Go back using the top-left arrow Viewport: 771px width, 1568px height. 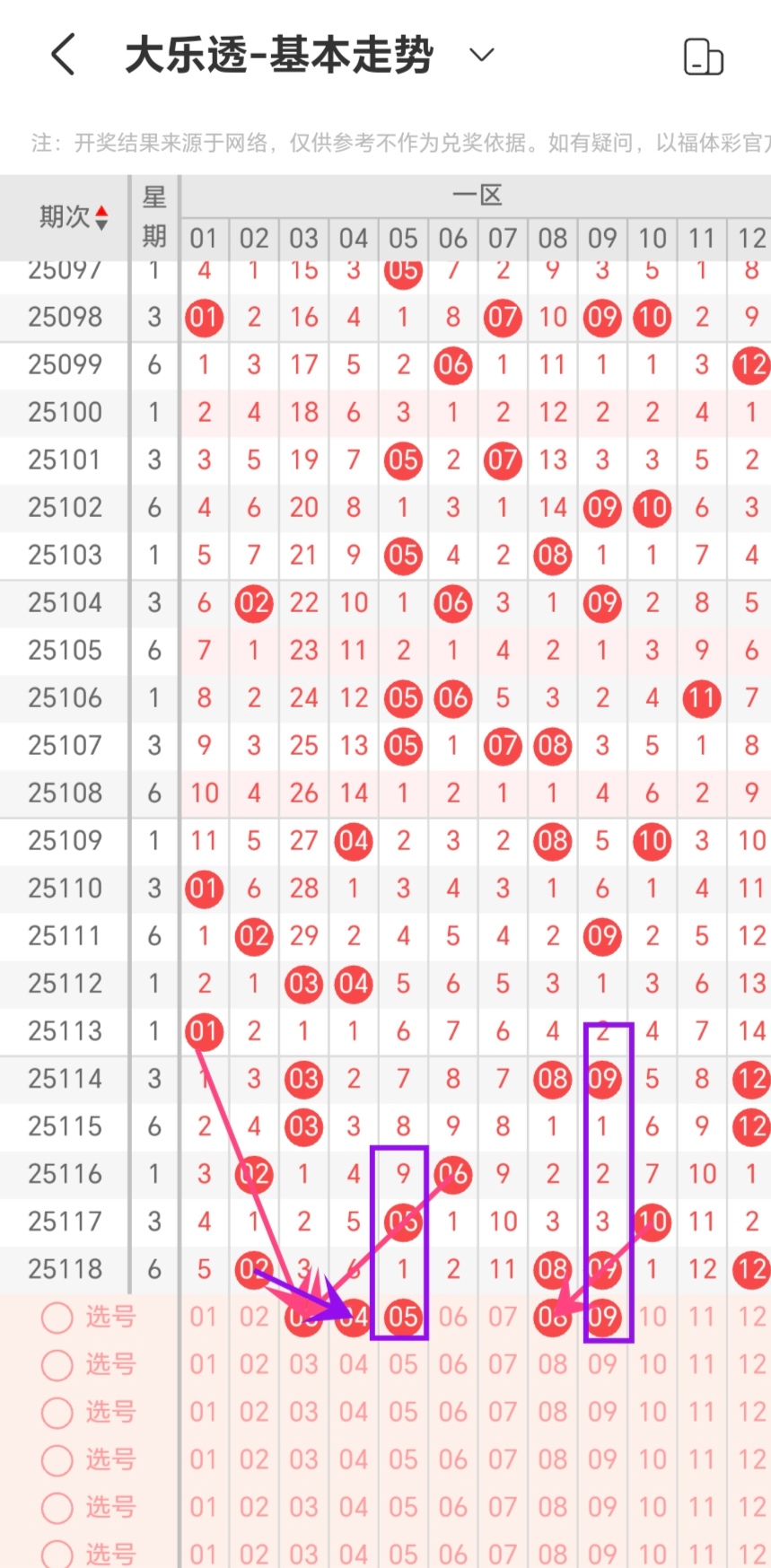point(63,55)
